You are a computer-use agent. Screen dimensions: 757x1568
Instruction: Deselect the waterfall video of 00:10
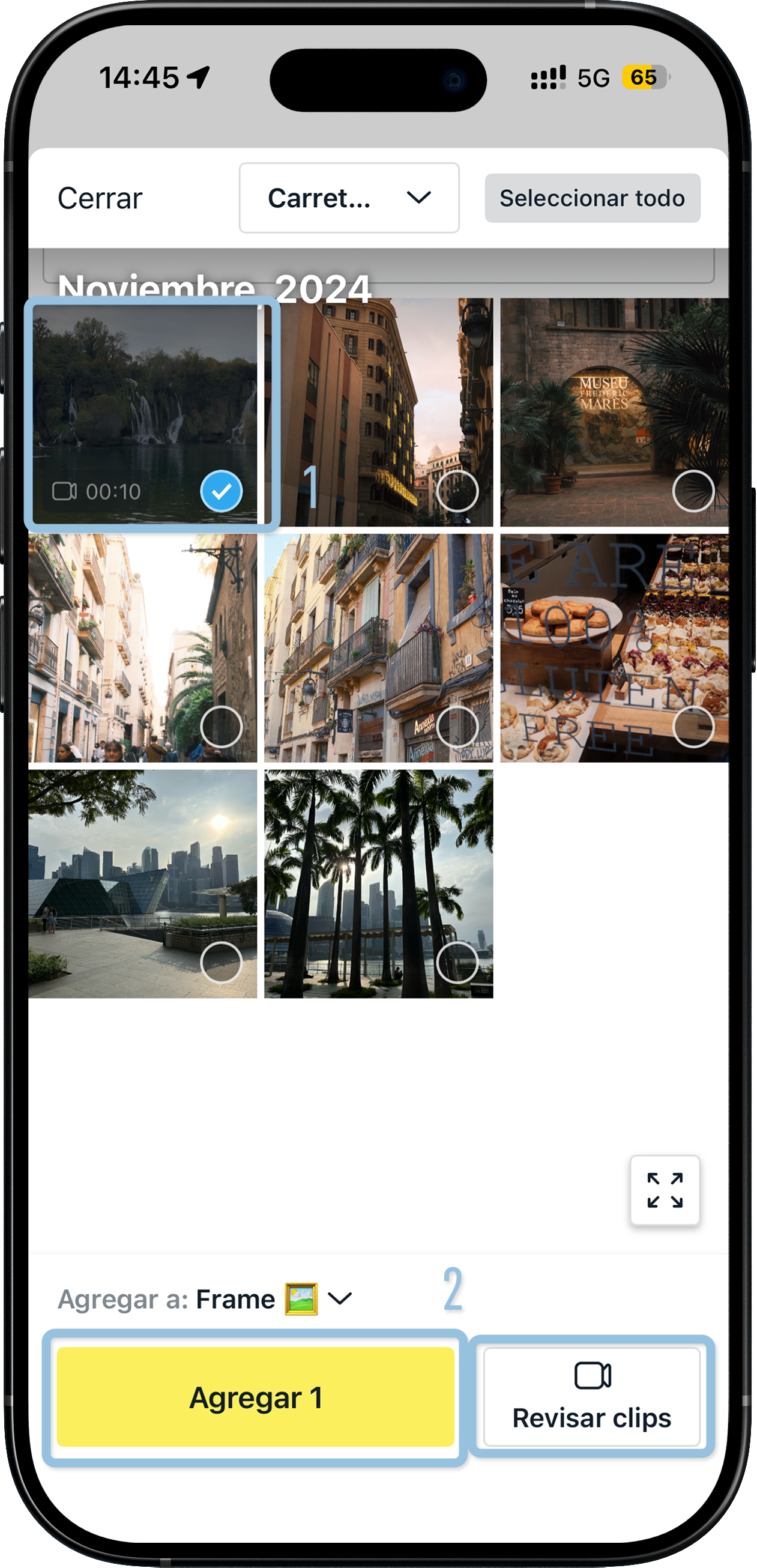221,491
